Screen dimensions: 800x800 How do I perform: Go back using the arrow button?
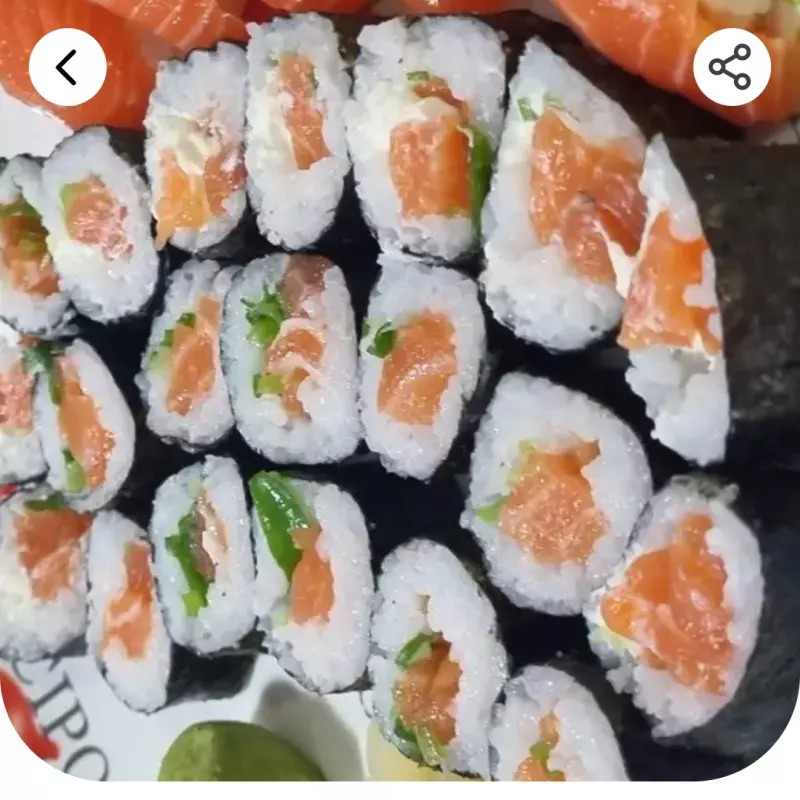pyautogui.click(x=67, y=67)
